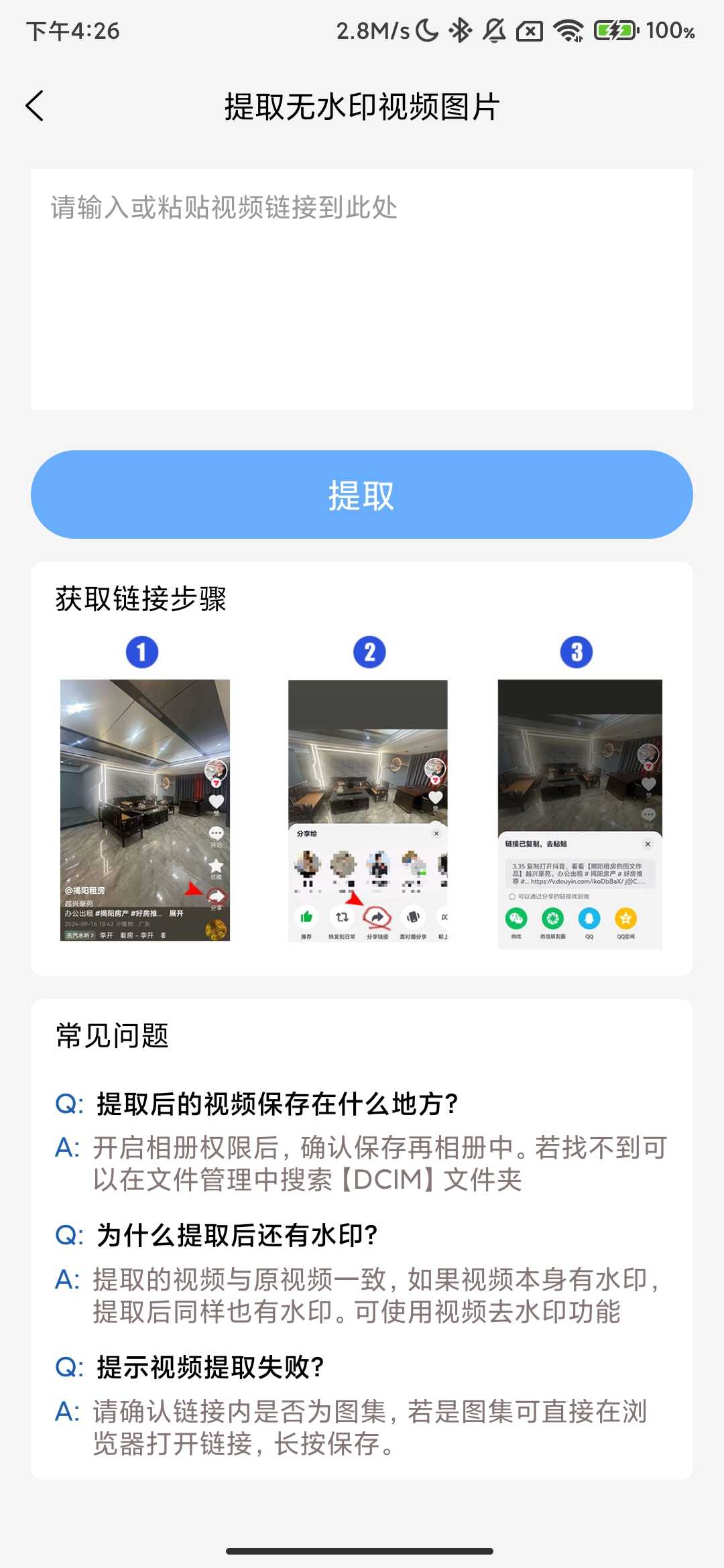Tap the WeChat share icon in step 3 image
The height and width of the screenshot is (1568, 724).
[x=516, y=918]
